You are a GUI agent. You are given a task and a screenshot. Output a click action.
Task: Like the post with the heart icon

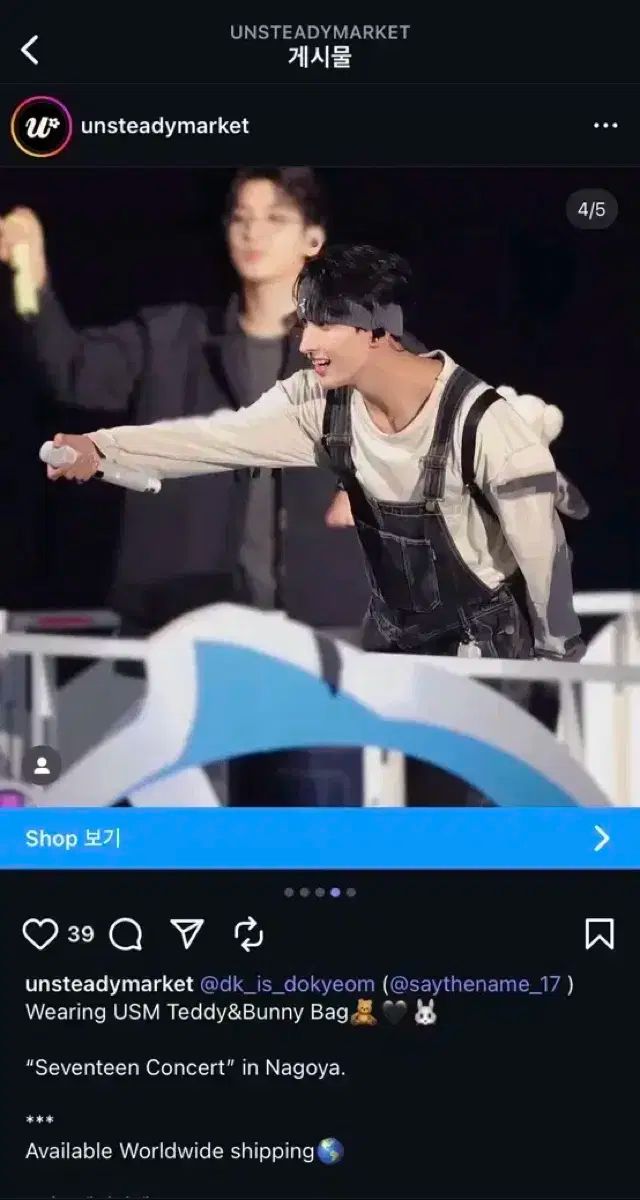pos(40,934)
